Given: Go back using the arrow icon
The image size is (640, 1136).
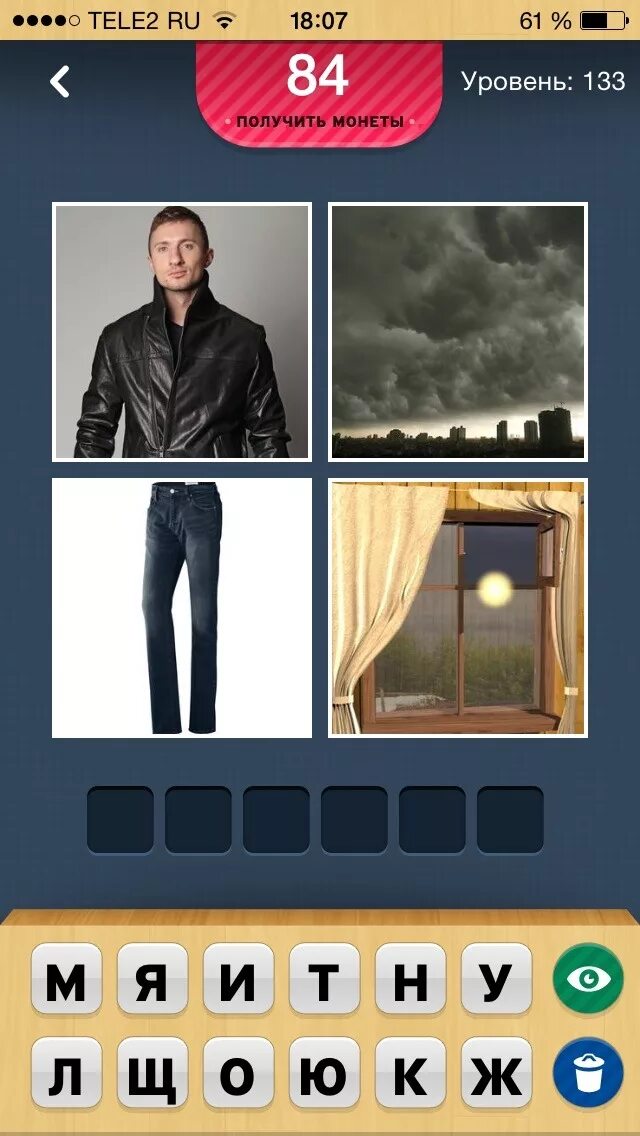Looking at the screenshot, I should [61, 82].
